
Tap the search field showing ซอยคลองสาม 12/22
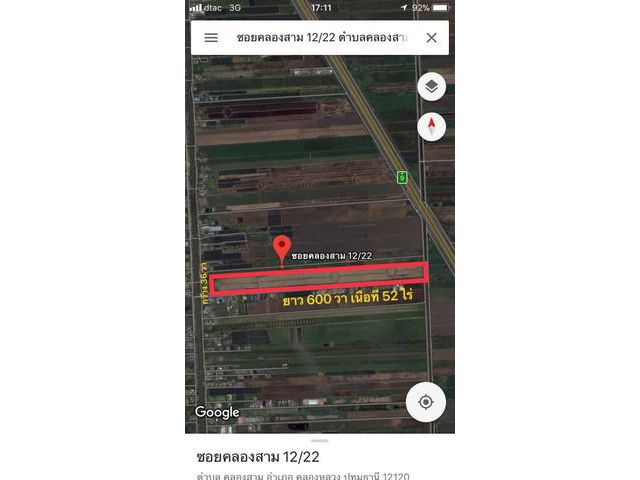click(320, 38)
